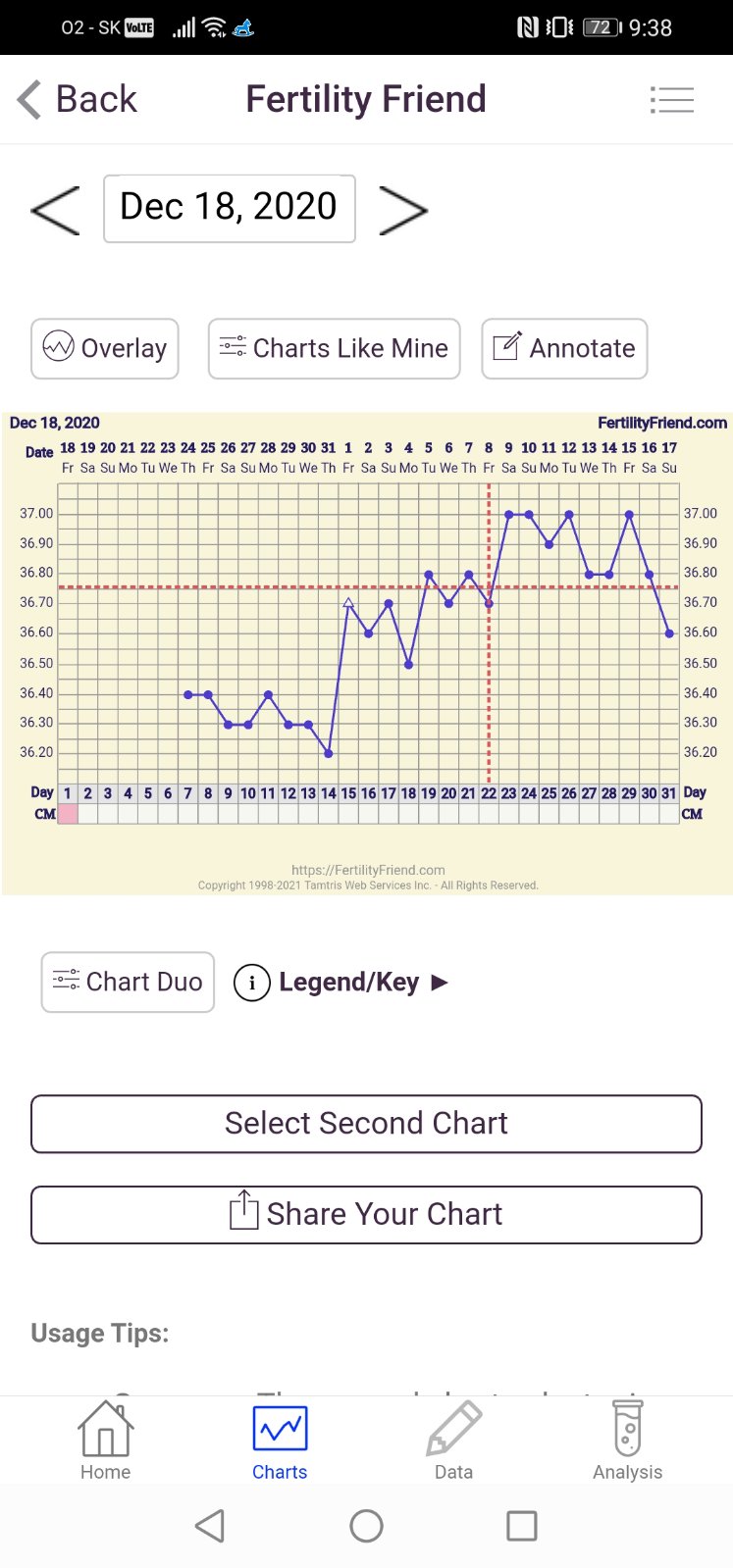Switch to the Charts tab
Image resolution: width=733 pixels, height=1568 pixels.
pyautogui.click(x=280, y=1441)
